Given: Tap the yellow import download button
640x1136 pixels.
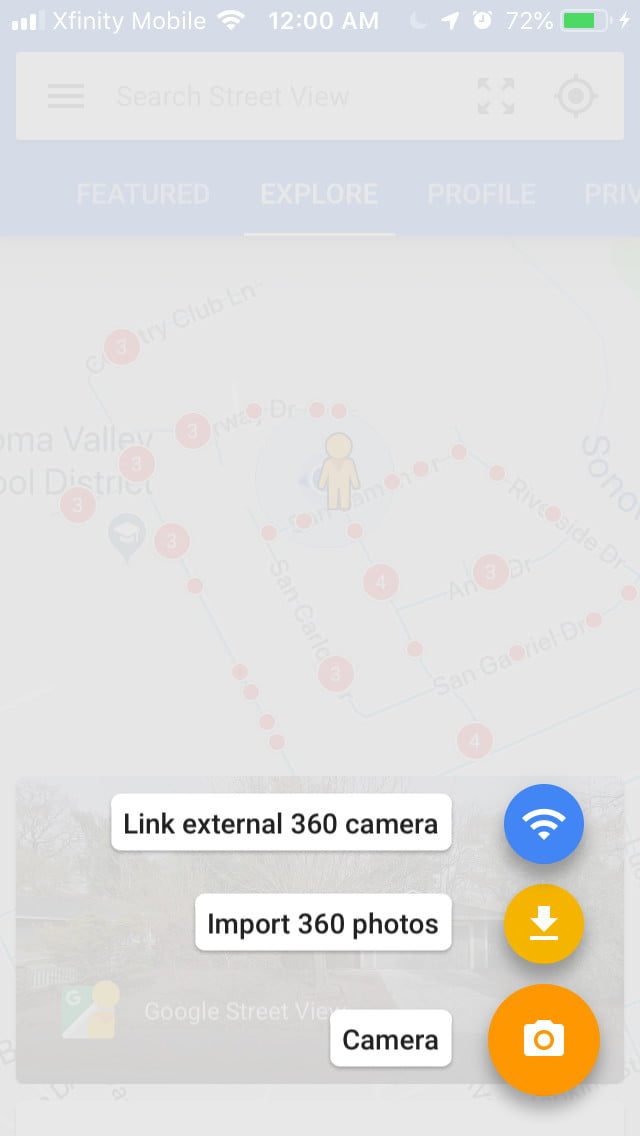Looking at the screenshot, I should click(543, 923).
